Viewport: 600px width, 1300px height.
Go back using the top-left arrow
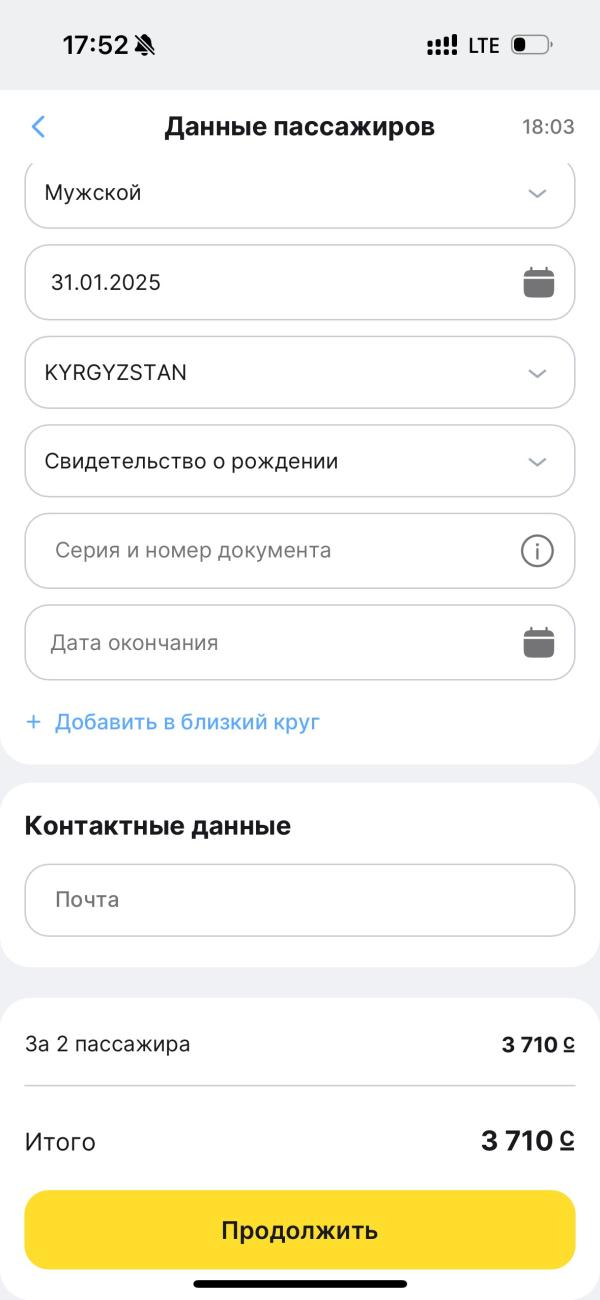click(38, 127)
